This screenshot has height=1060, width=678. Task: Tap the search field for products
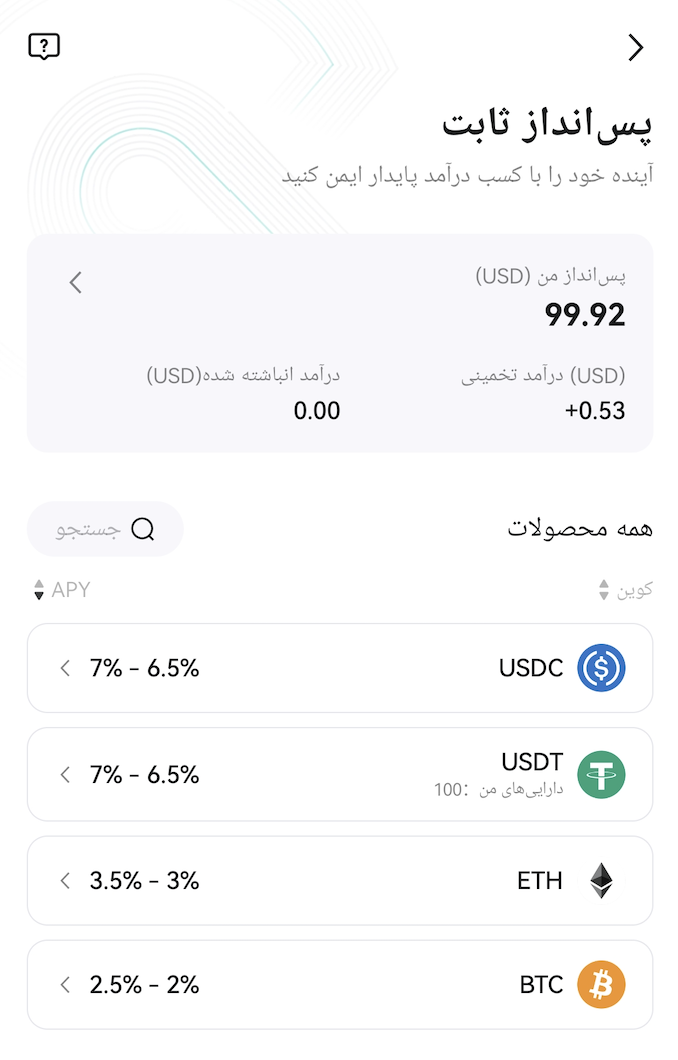(x=105, y=529)
